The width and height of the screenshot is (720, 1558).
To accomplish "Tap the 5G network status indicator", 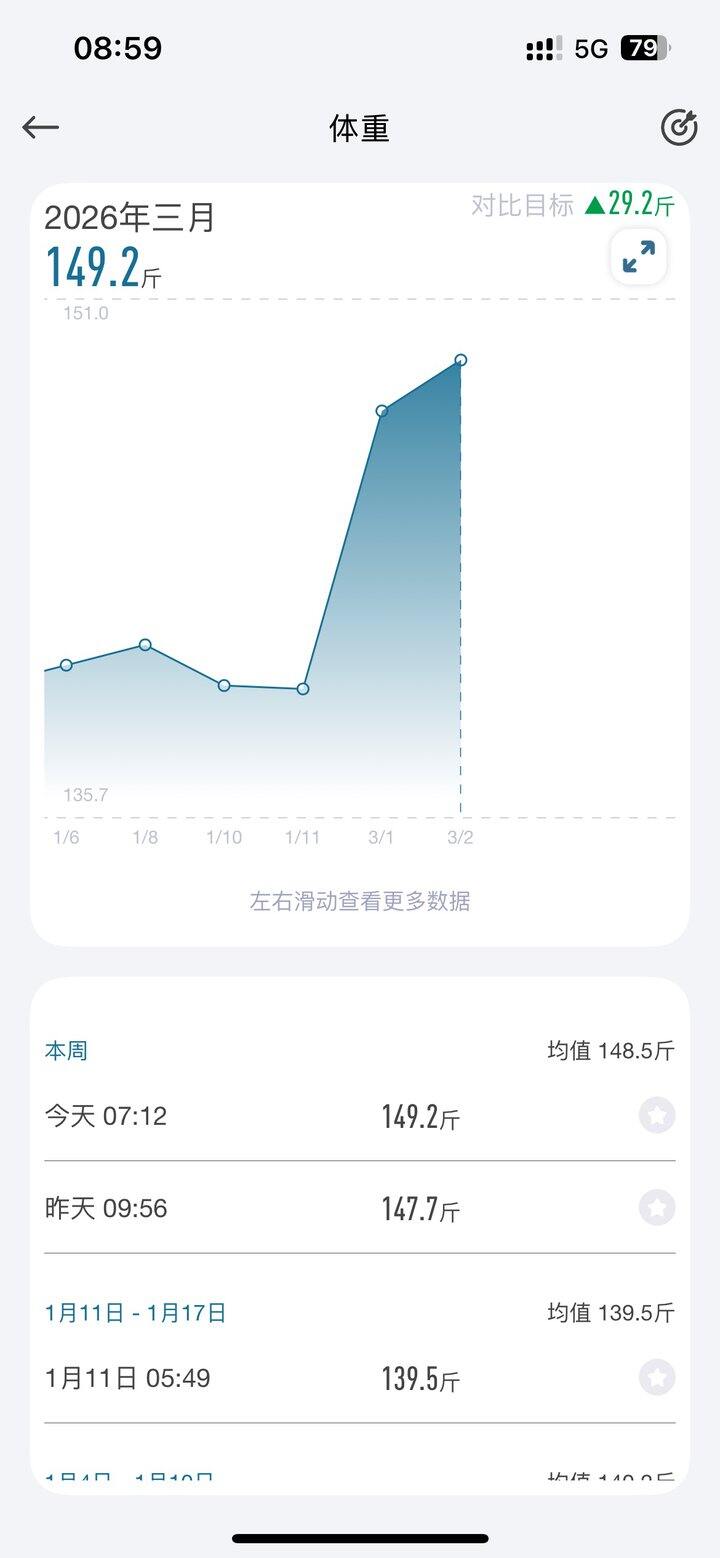I will tap(591, 47).
